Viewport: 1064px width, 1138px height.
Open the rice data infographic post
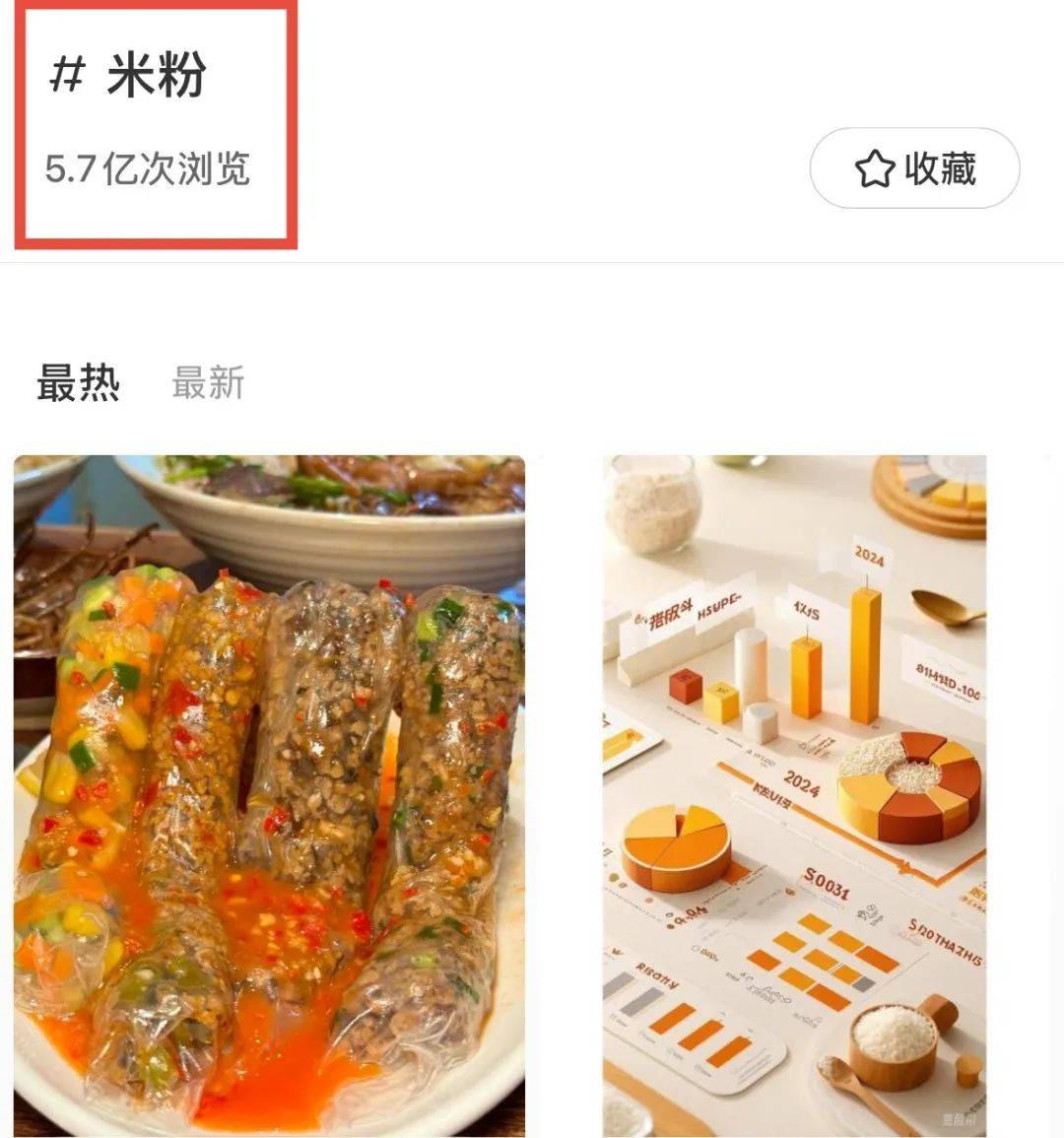[794, 796]
